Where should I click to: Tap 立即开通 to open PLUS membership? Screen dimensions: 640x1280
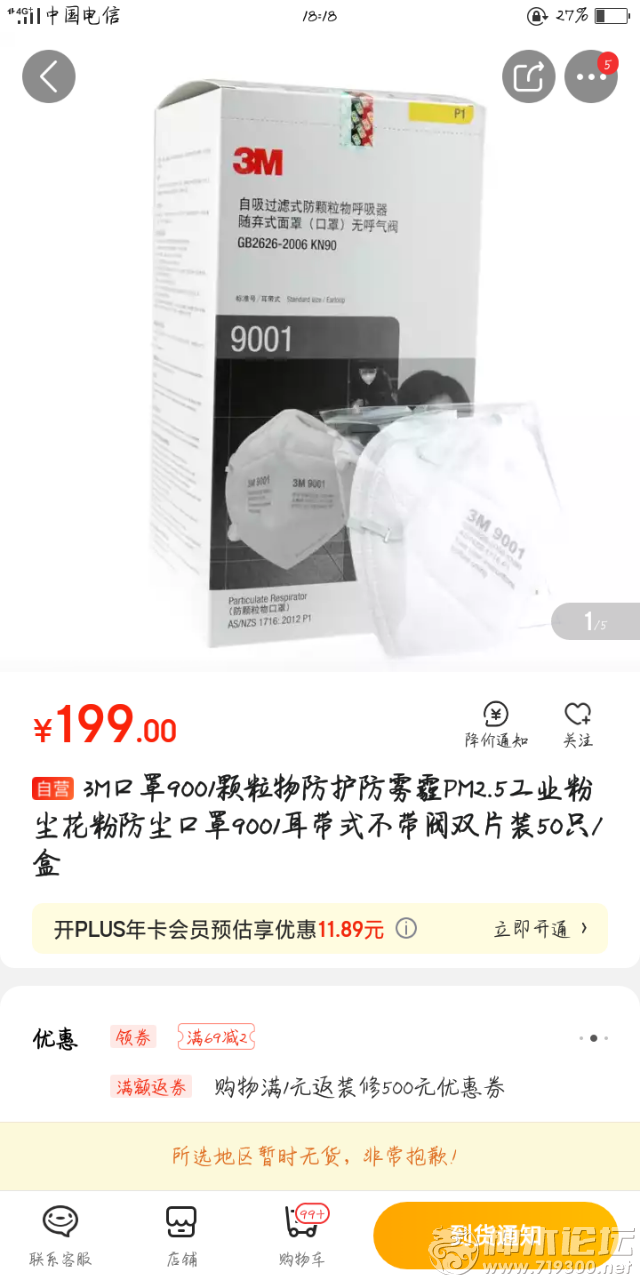coord(540,929)
